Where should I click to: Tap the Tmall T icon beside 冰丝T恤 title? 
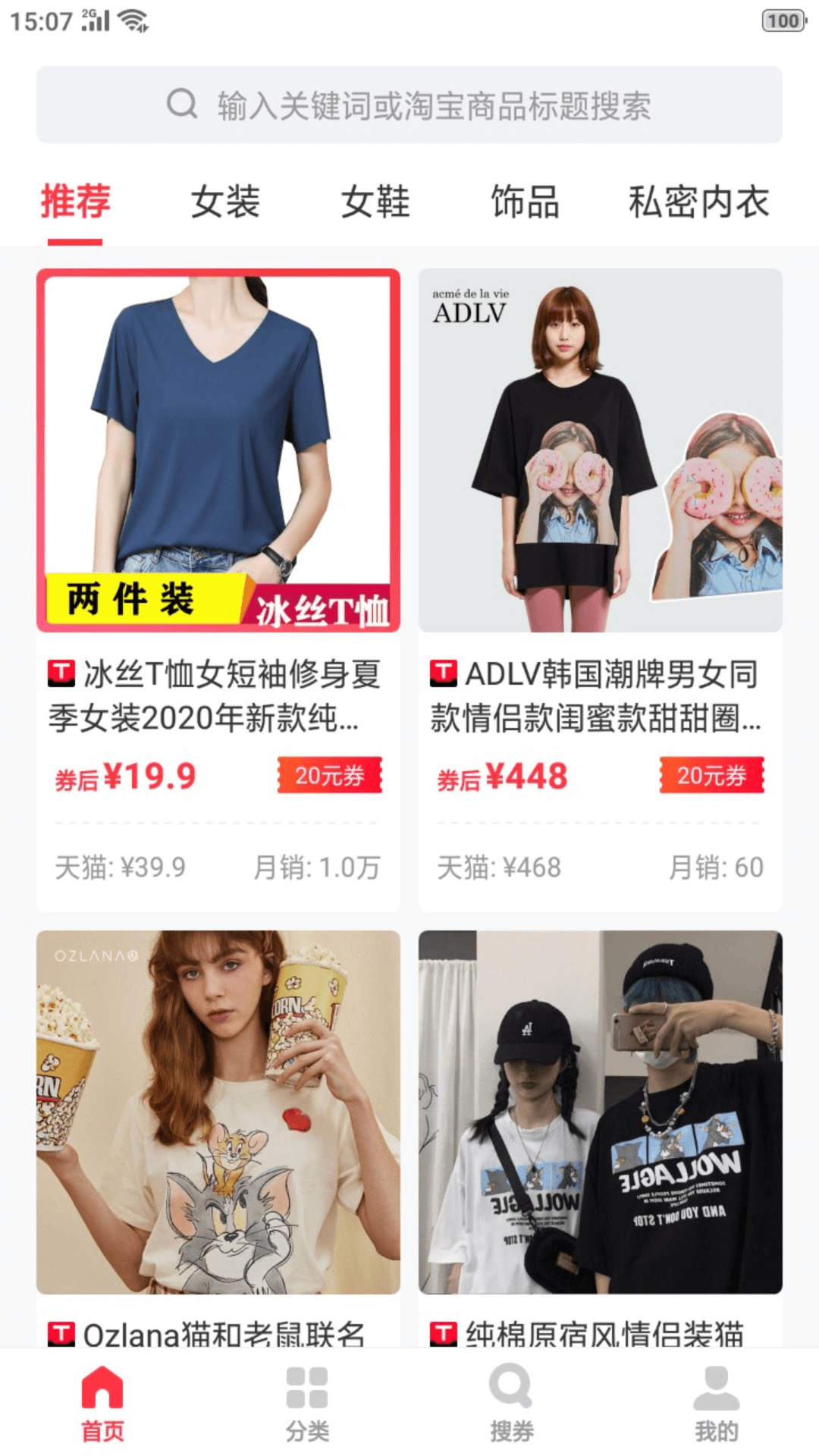(62, 673)
